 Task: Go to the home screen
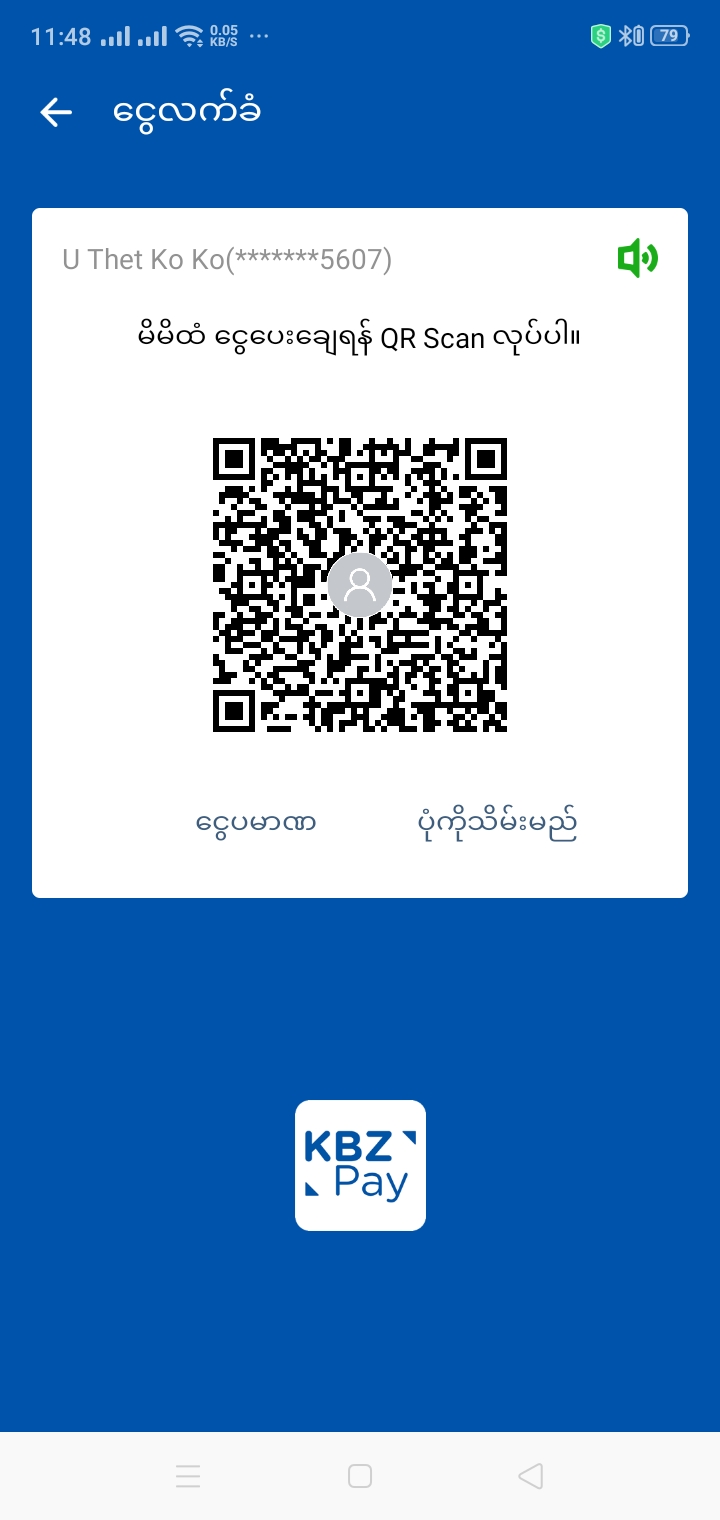pos(360,1476)
